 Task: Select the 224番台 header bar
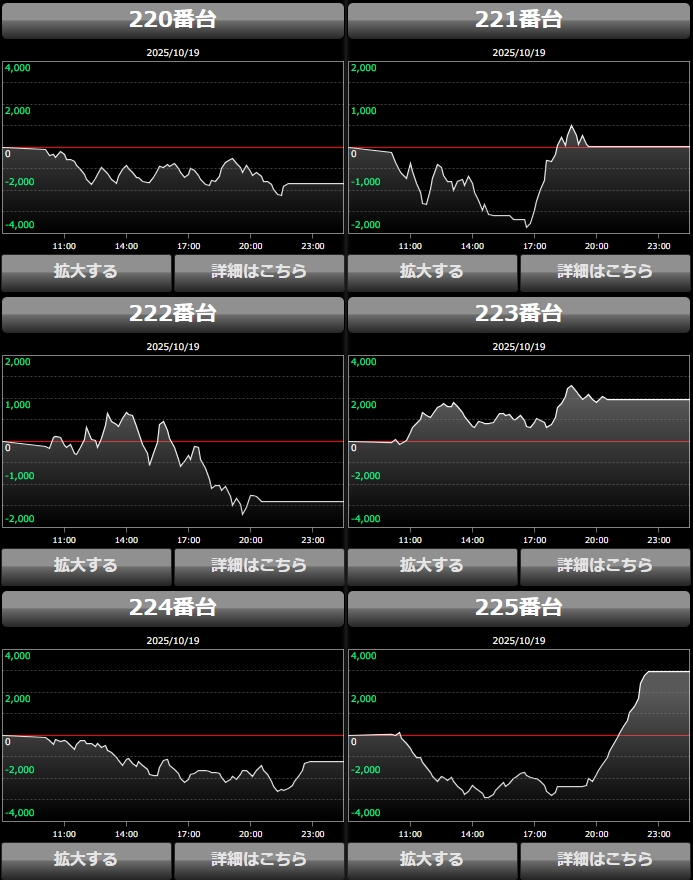pyautogui.click(x=173, y=608)
